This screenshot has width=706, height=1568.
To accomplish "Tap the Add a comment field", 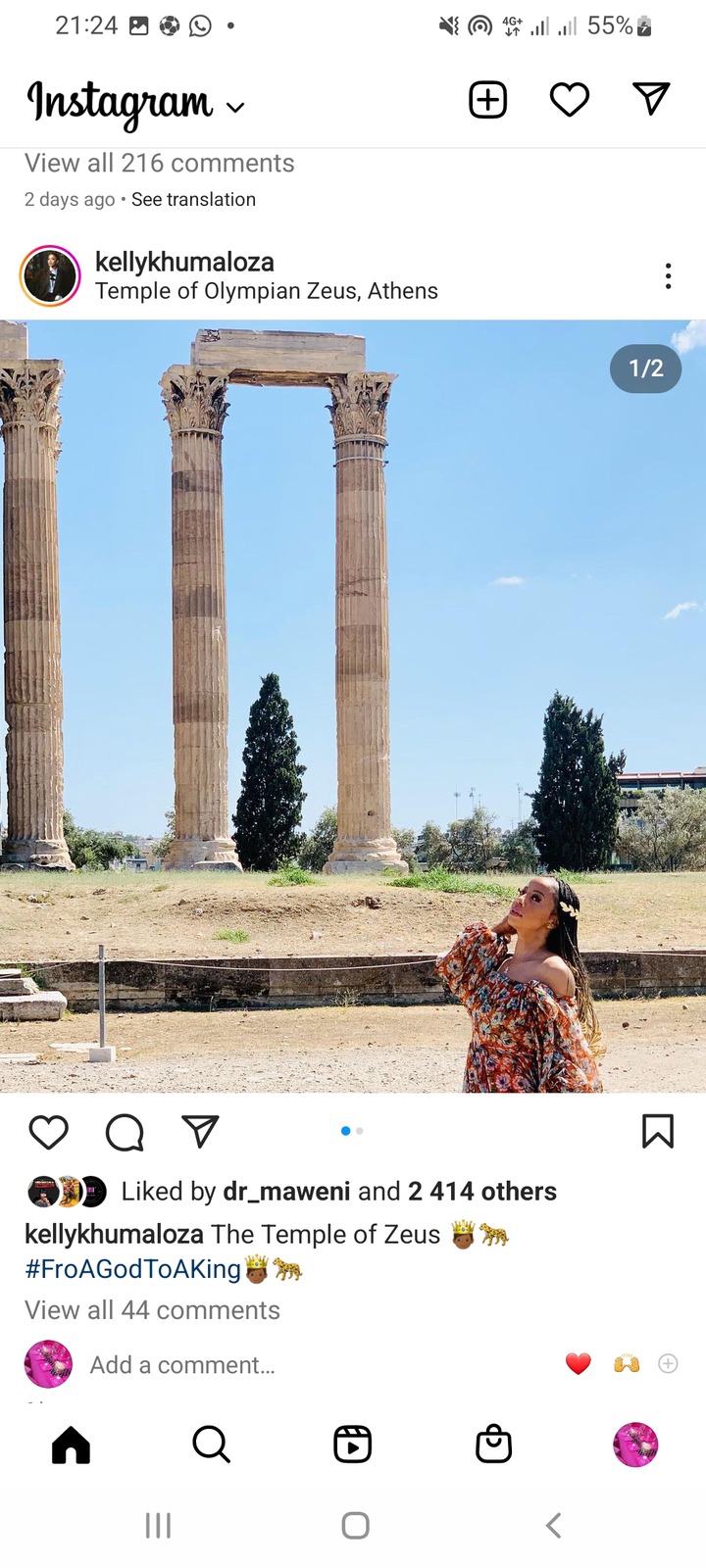I will pos(182,1365).
